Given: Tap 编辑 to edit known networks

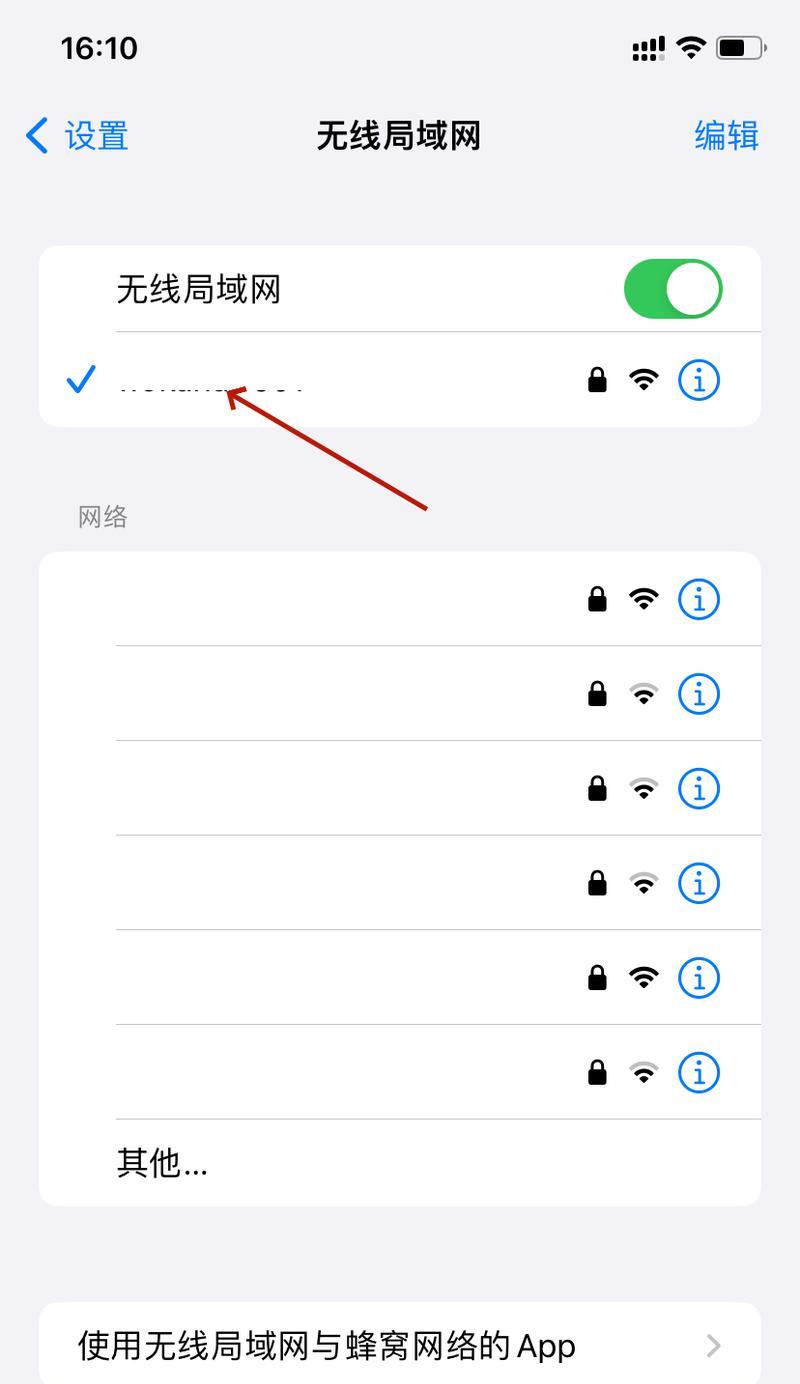Looking at the screenshot, I should 726,135.
